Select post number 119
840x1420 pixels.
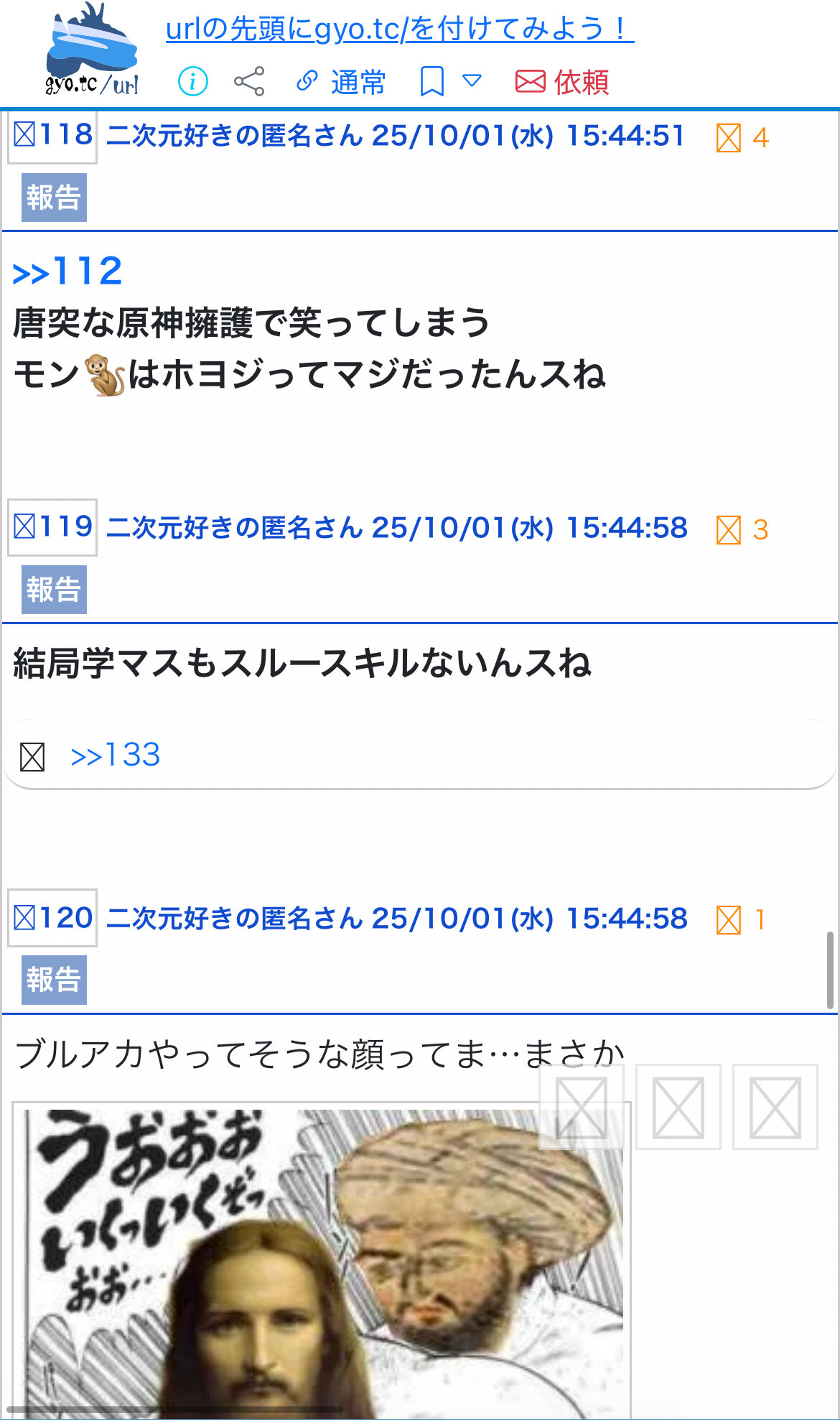pyautogui.click(x=52, y=527)
